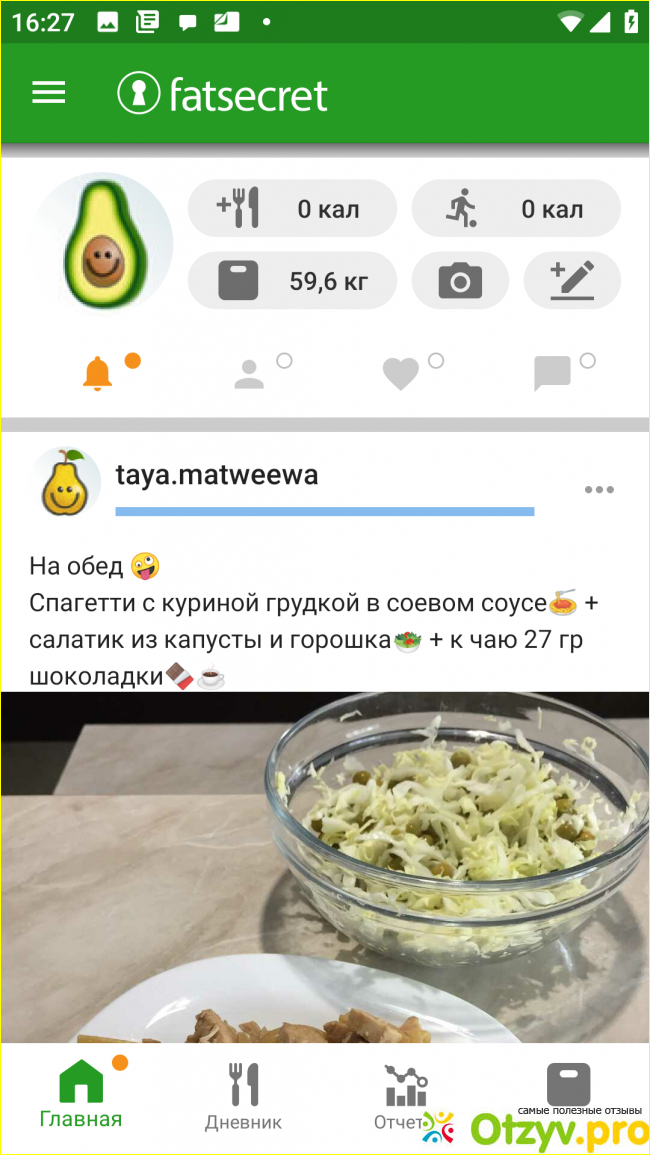Screen dimensions: 650x1155
Task: Open the camera button
Action: (x=460, y=281)
